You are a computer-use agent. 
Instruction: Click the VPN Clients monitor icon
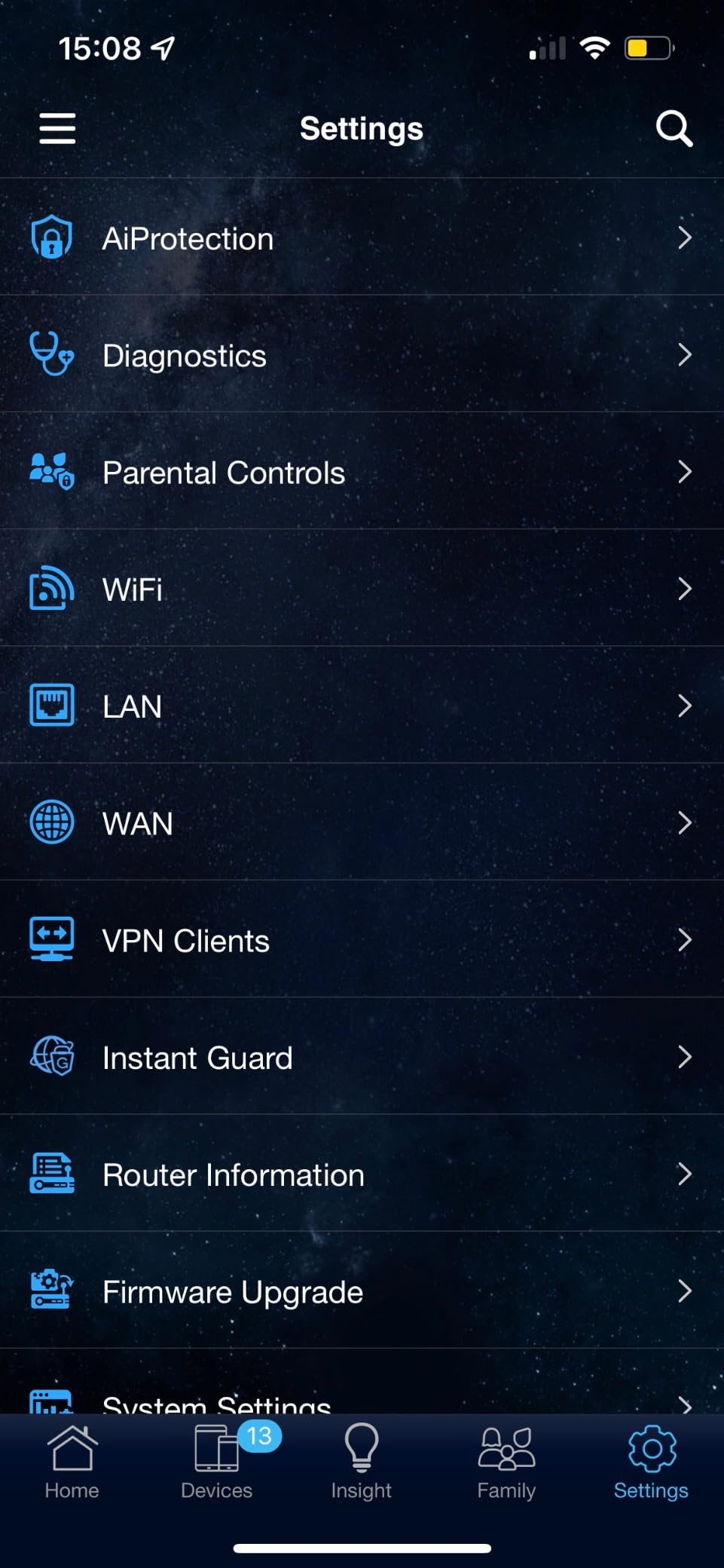click(x=50, y=939)
